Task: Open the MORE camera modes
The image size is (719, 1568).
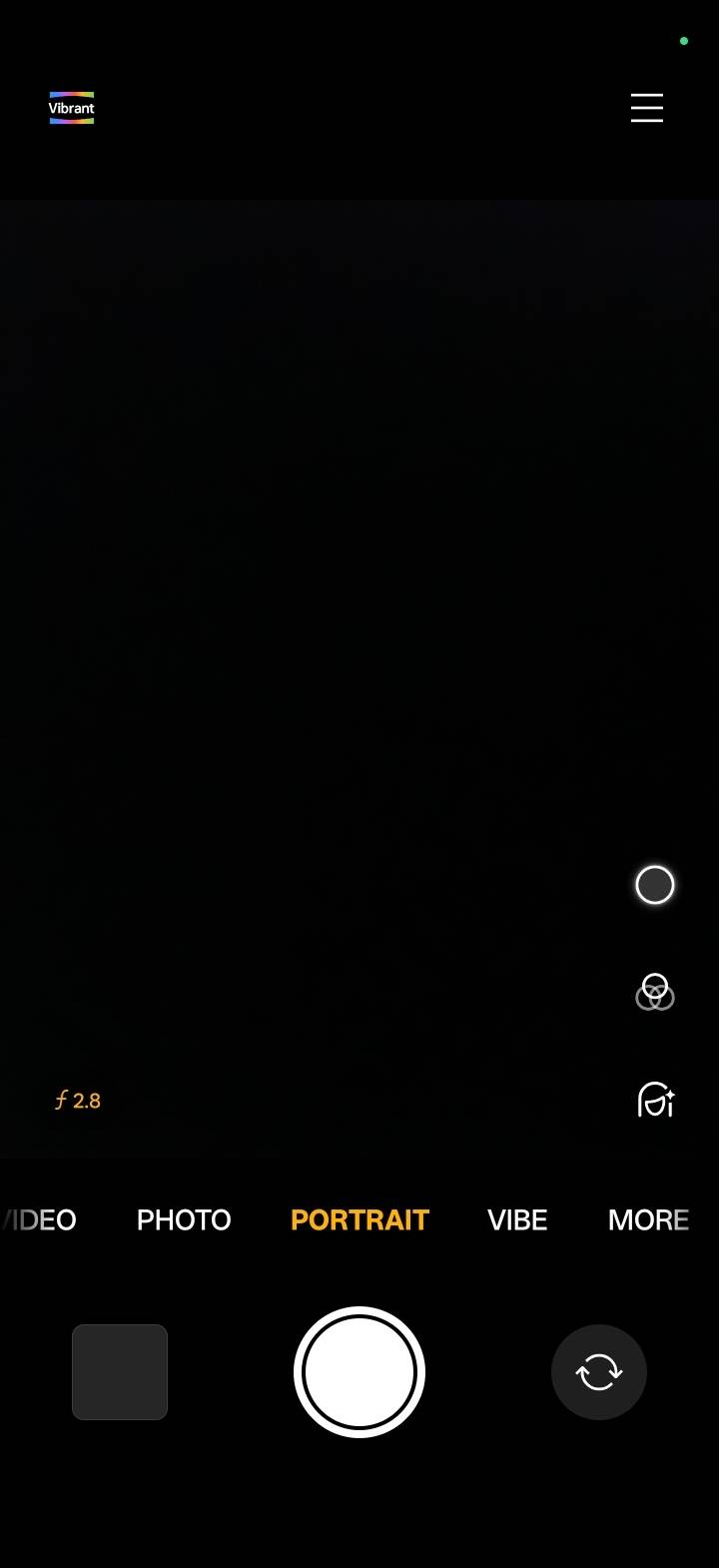Action: click(649, 1219)
